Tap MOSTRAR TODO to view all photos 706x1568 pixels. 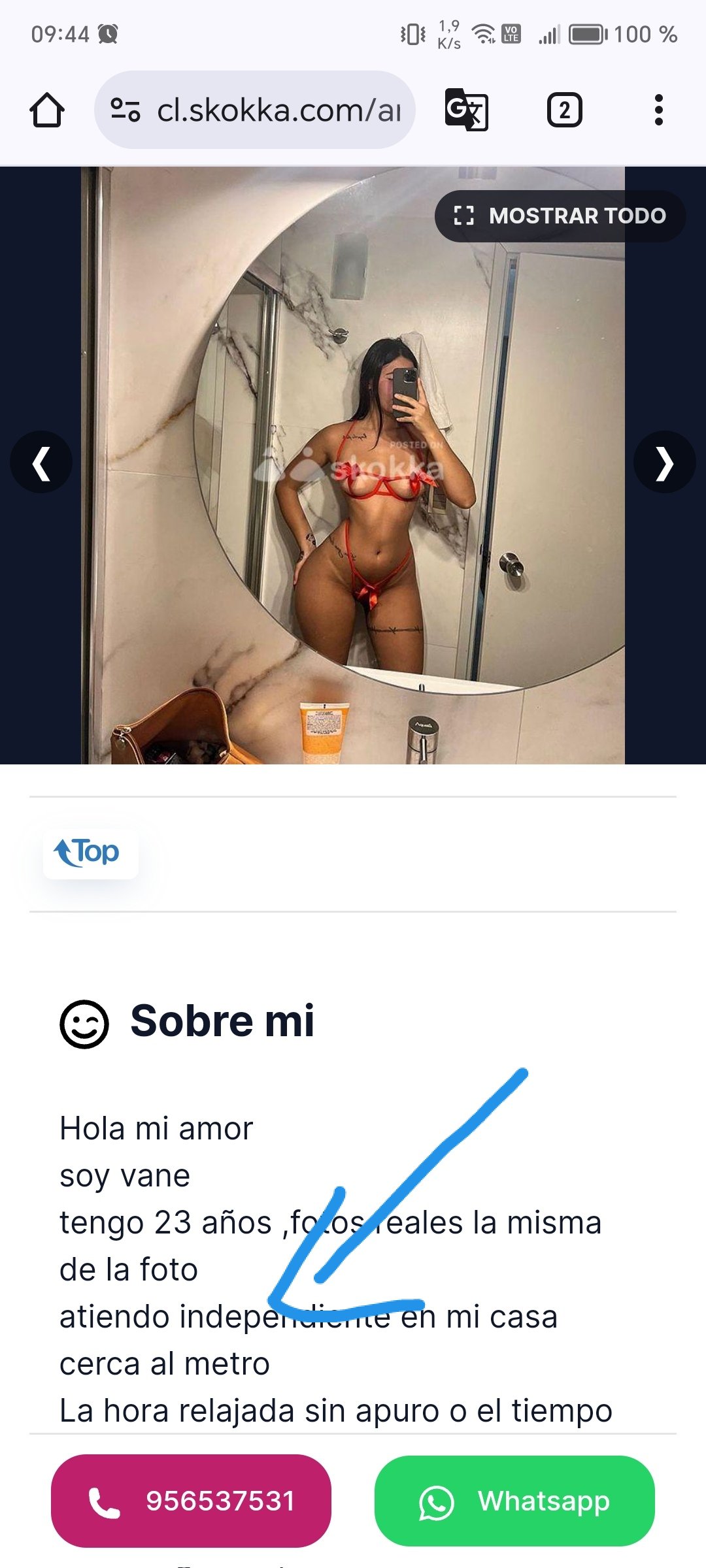(560, 216)
